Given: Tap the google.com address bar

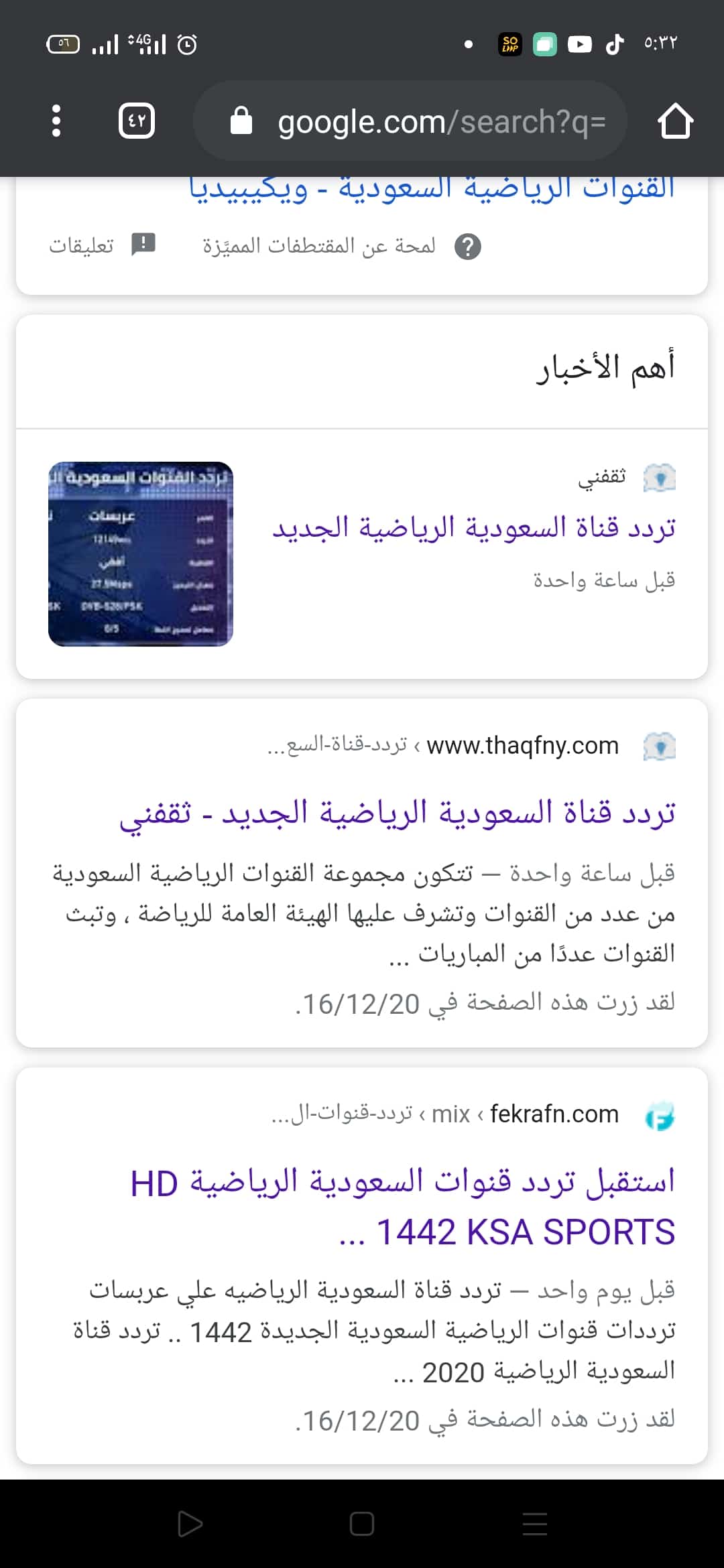Looking at the screenshot, I should point(410,121).
